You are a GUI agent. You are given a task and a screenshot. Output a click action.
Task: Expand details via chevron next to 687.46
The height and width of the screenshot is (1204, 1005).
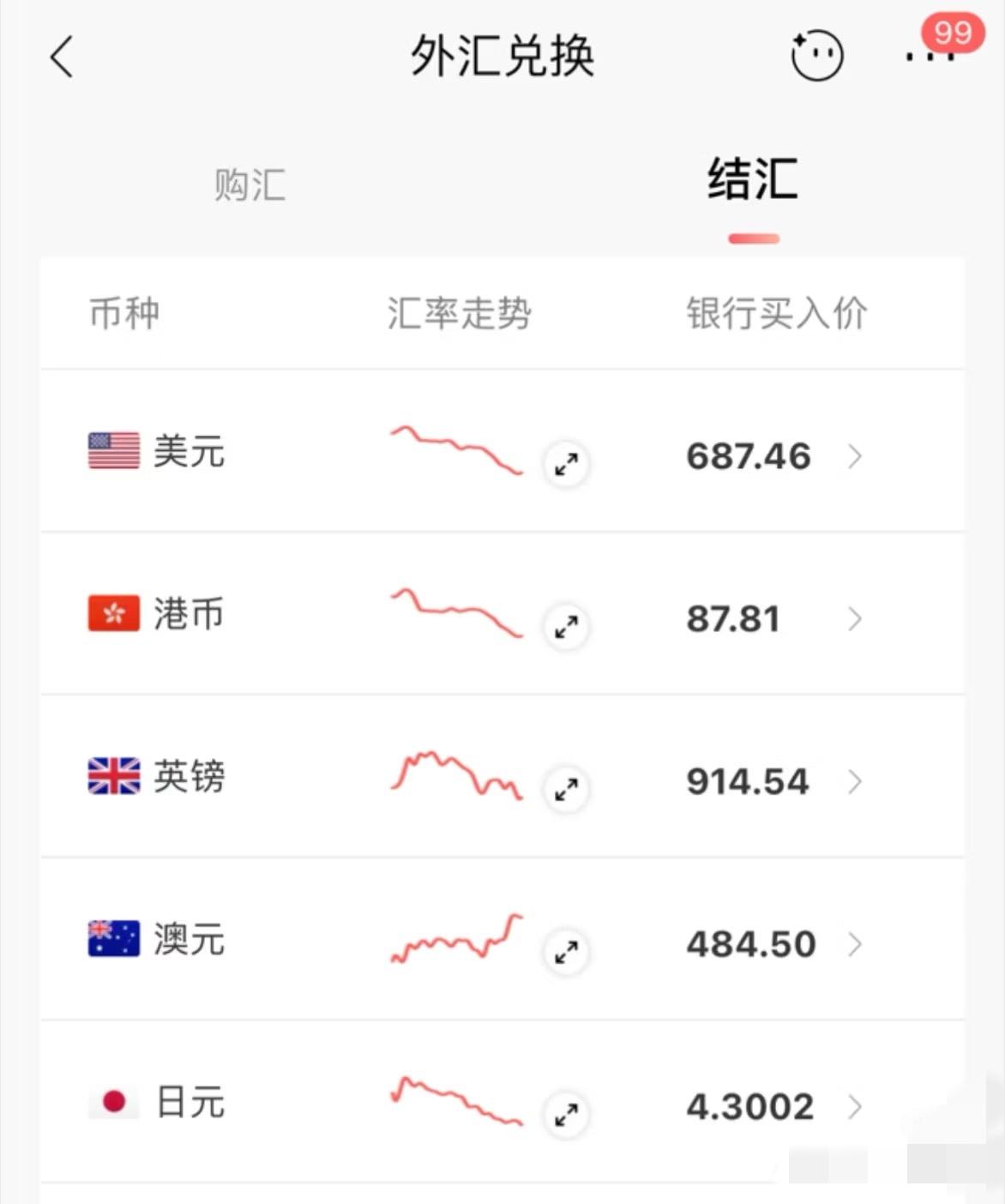click(x=854, y=457)
